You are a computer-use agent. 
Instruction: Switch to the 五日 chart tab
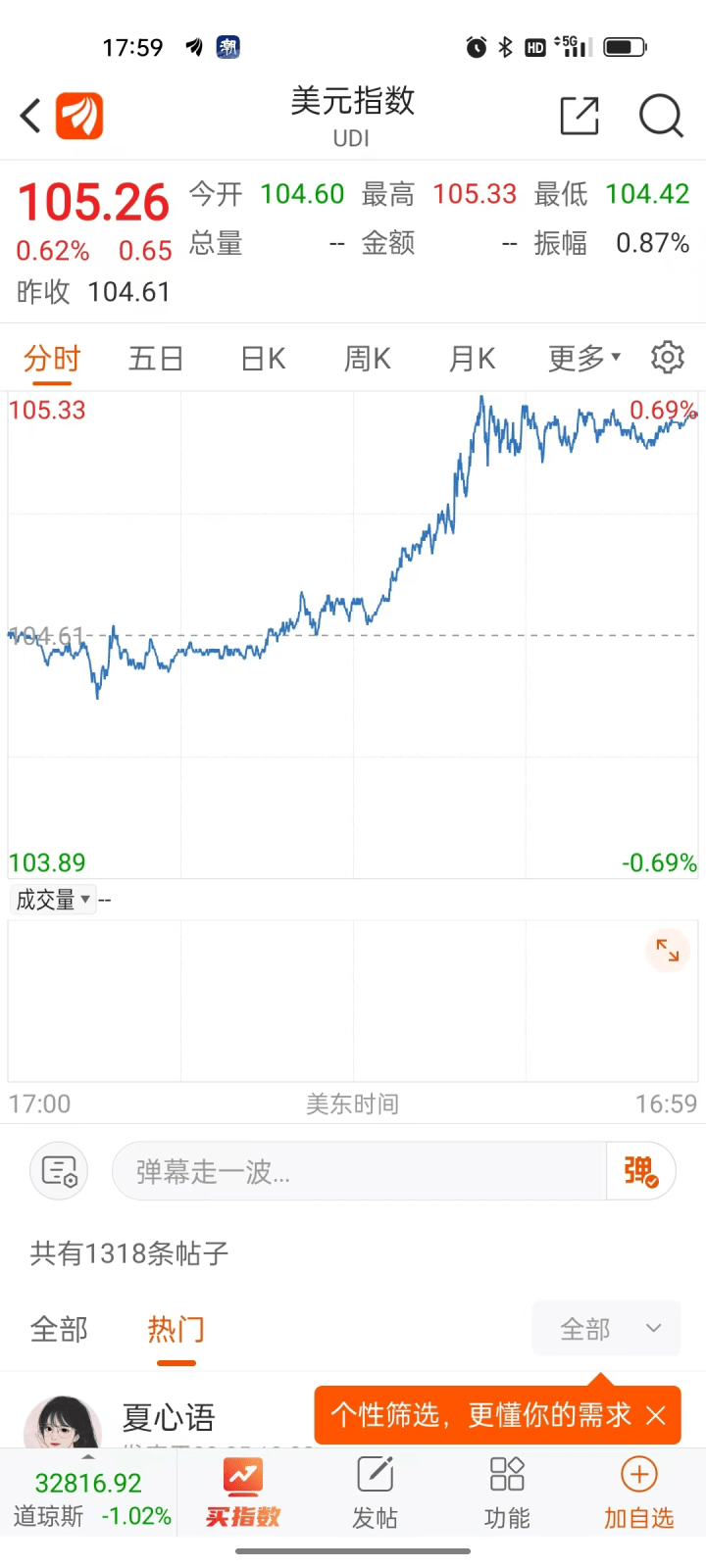point(156,359)
